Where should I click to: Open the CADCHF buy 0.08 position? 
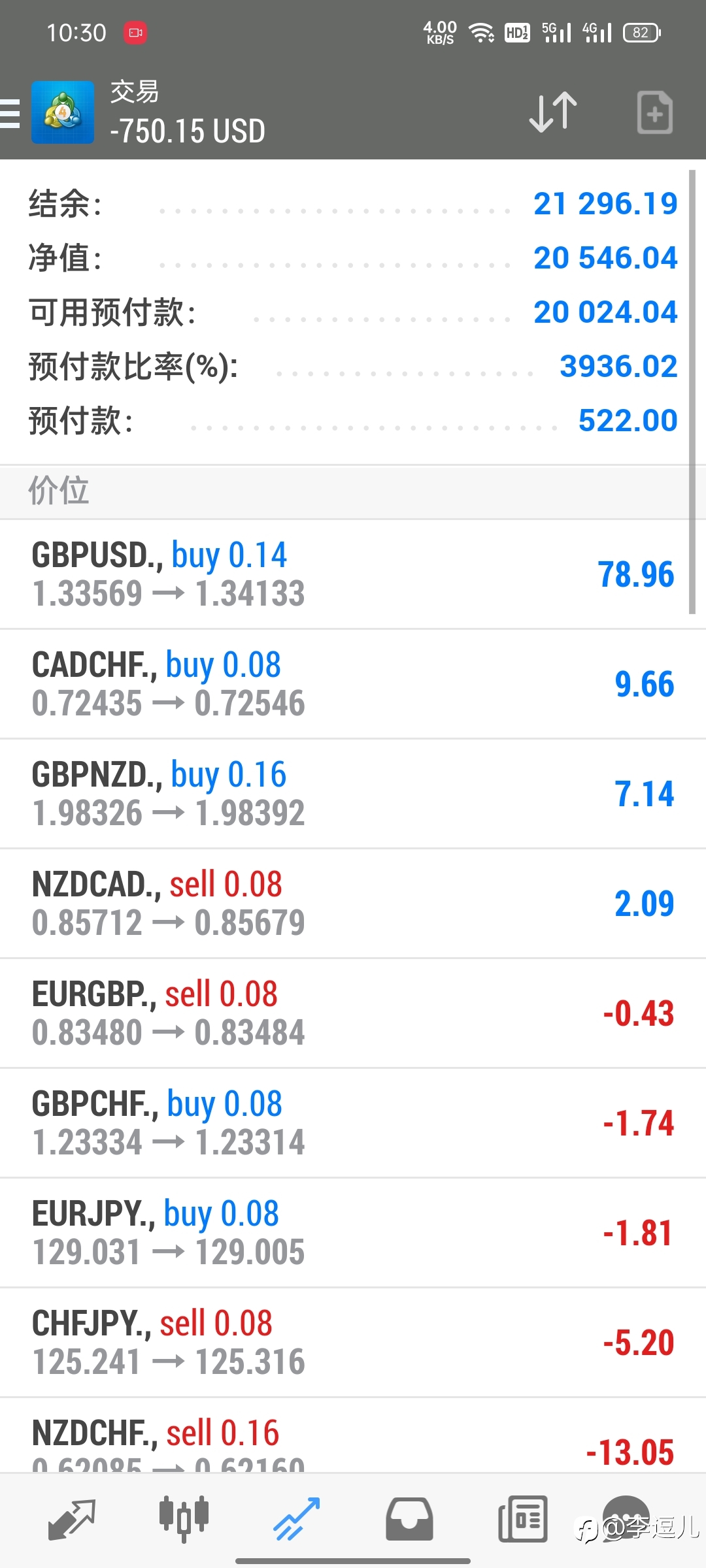pos(353,685)
